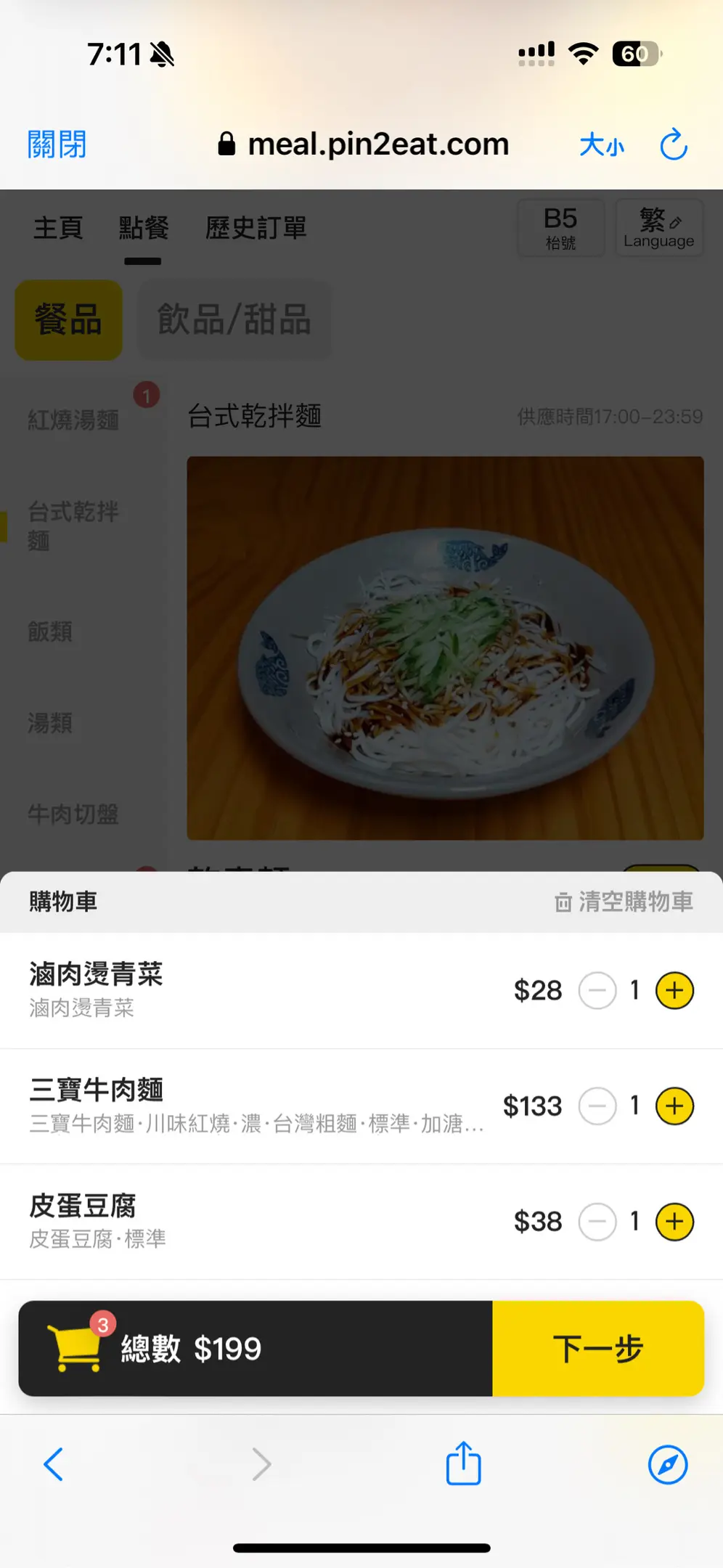The width and height of the screenshot is (723, 1568).
Task: Tap 下一步 to proceed to checkout
Action: point(597,1348)
